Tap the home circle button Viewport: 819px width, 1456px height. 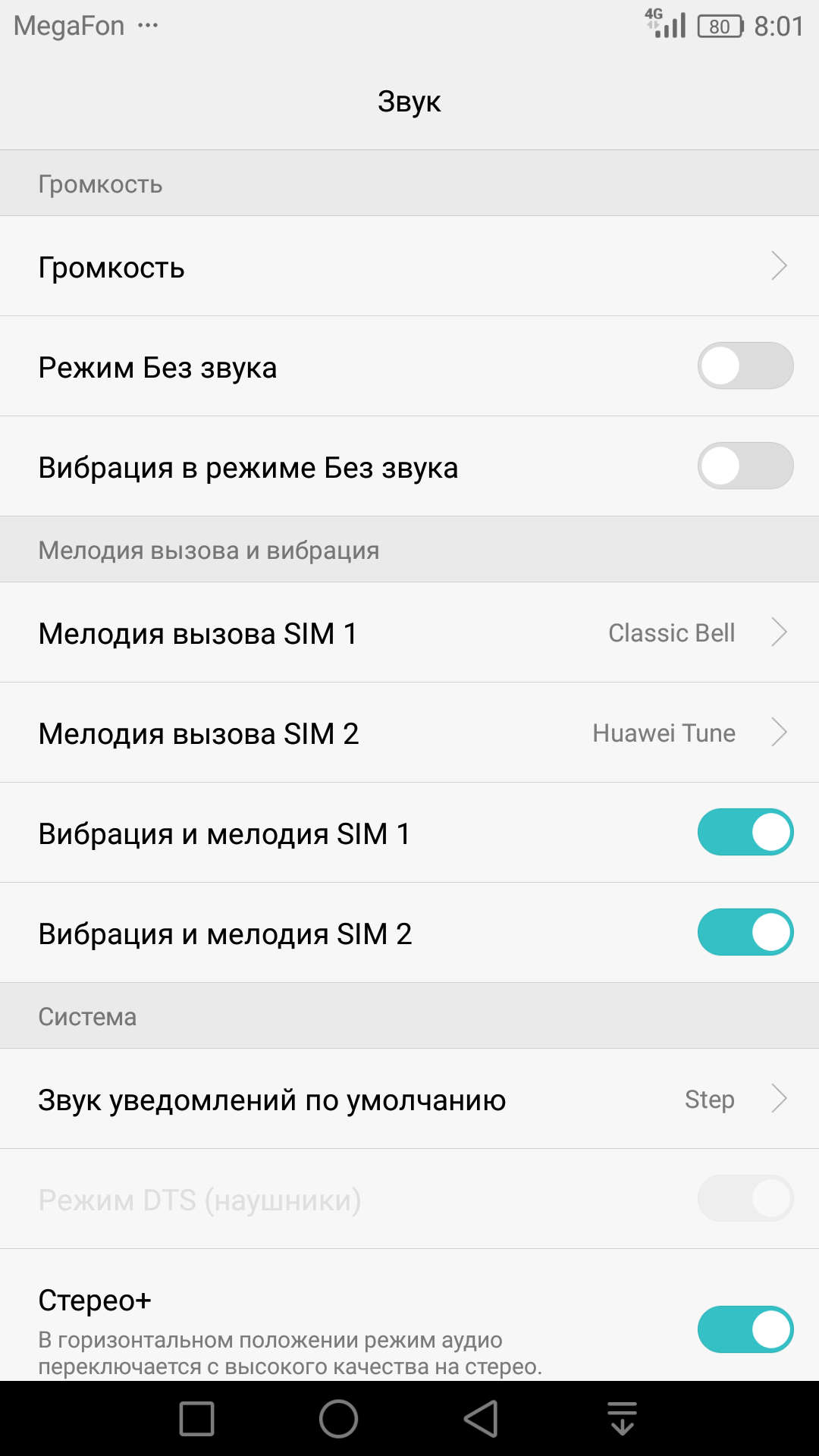pos(338,1419)
